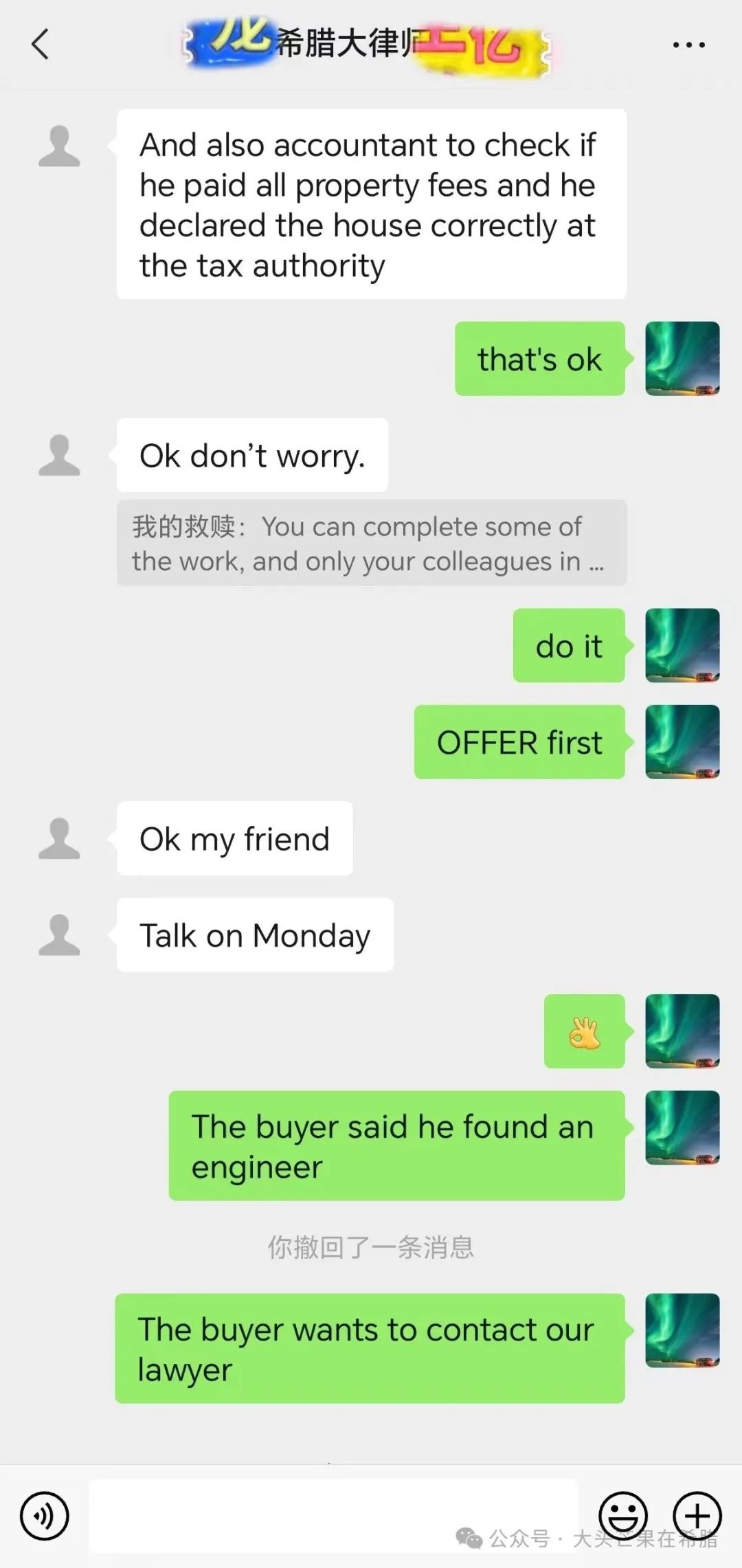Jump to the quoted message under 'Ok don't worry.'
This screenshot has width=742, height=1568.
click(x=371, y=544)
